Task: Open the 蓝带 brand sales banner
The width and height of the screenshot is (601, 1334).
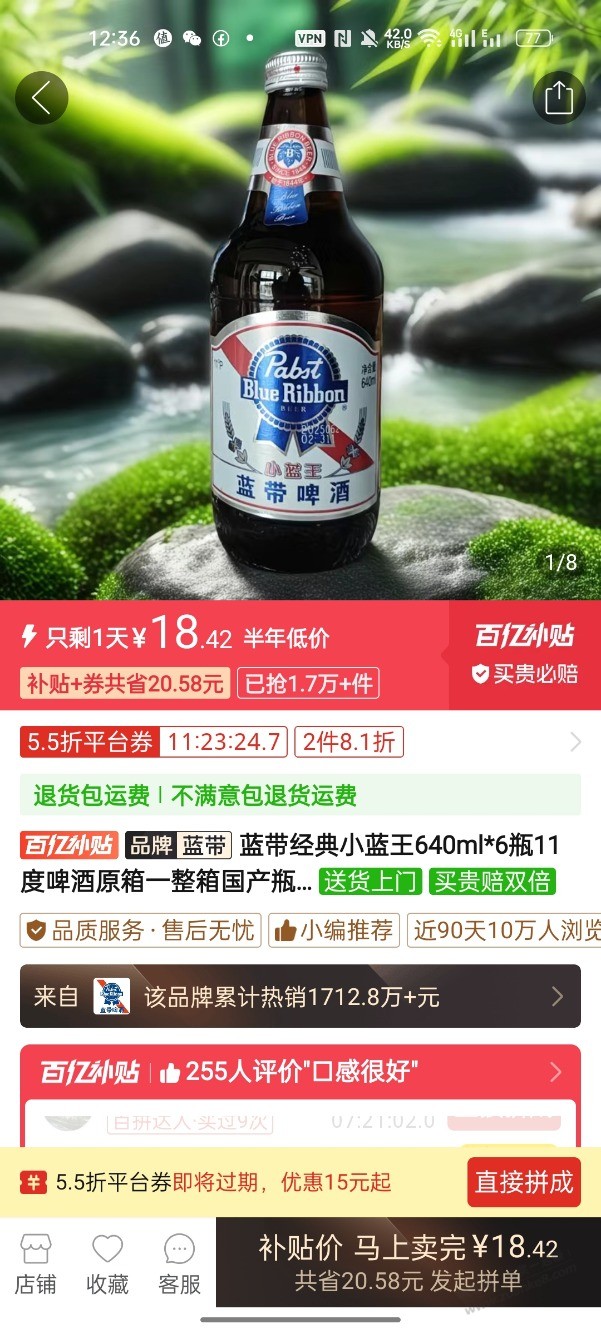Action: coord(300,996)
